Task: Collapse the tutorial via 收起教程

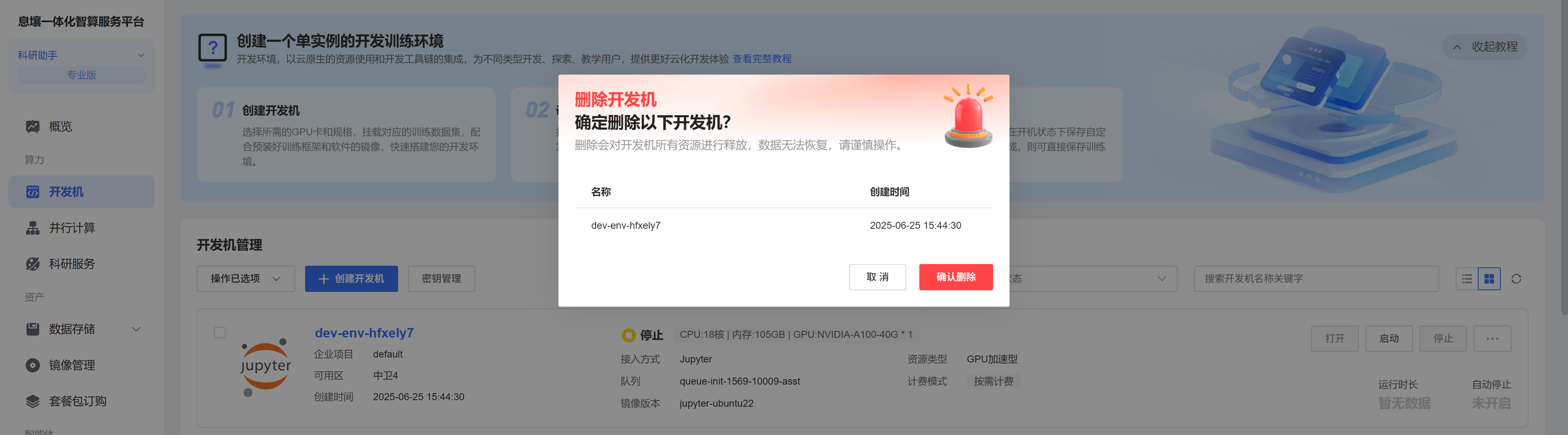Action: pos(1485,47)
